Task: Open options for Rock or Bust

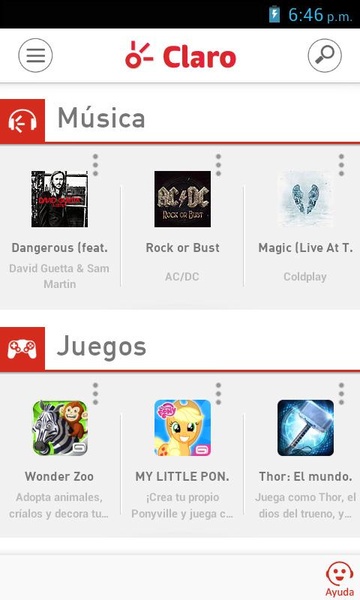Action: click(218, 165)
